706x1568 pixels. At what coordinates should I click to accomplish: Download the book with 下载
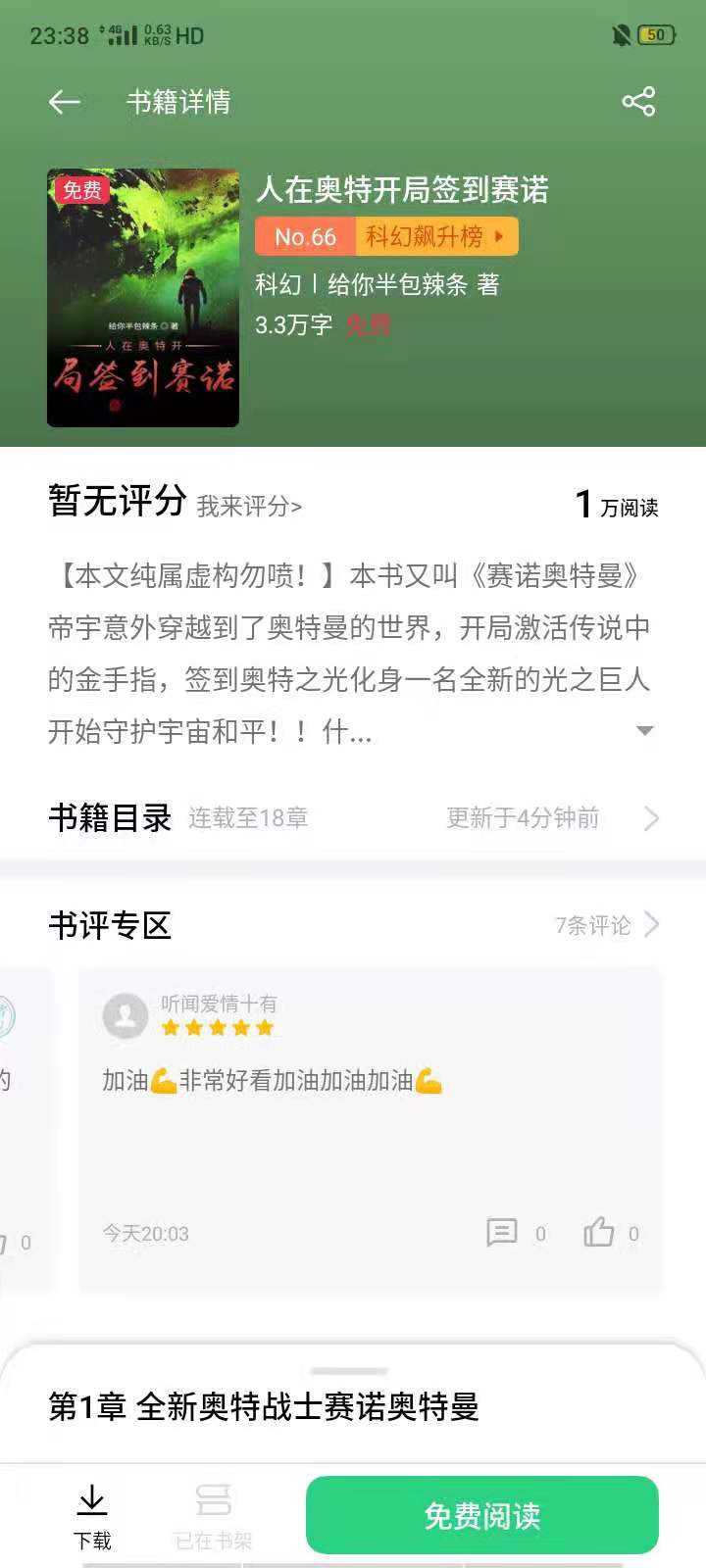coord(92,1517)
